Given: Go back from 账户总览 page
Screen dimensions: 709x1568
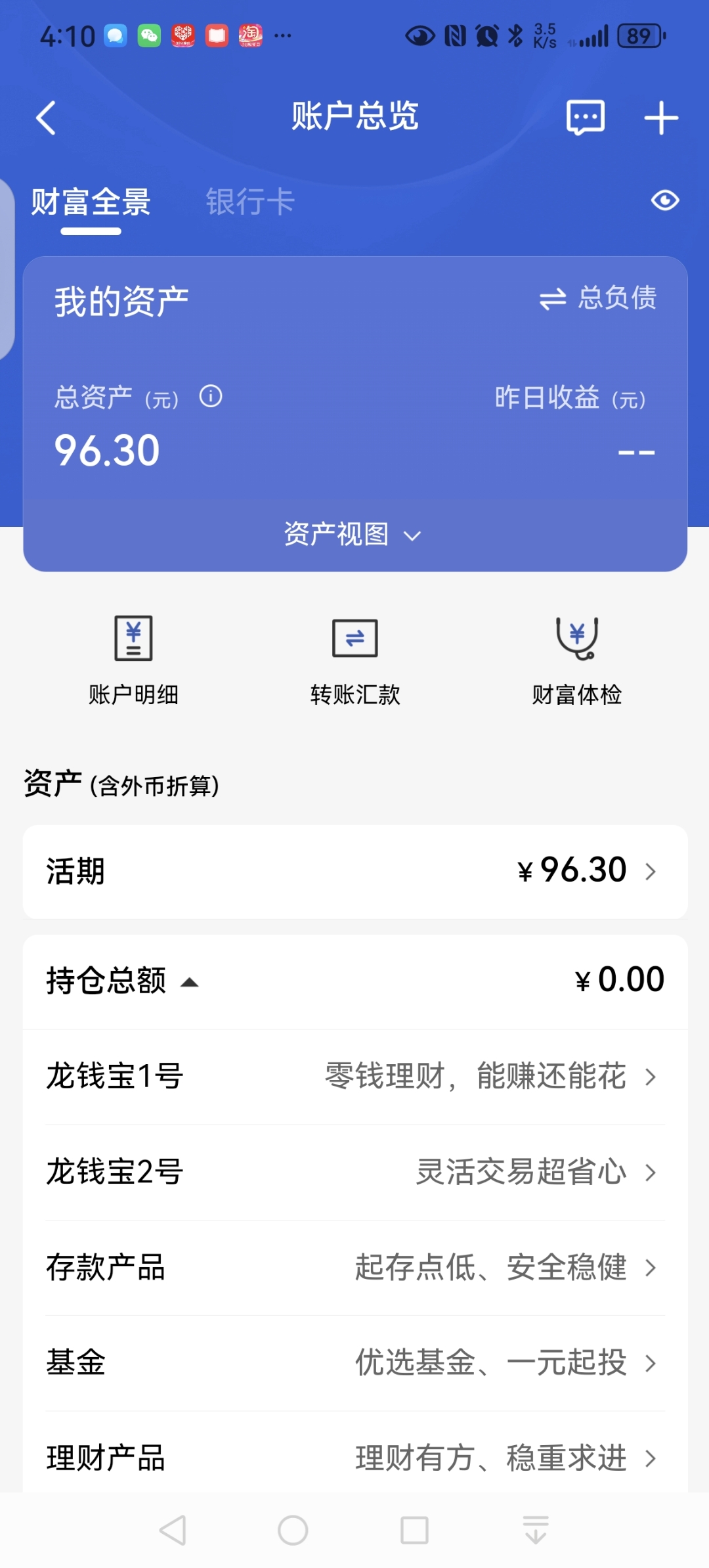Looking at the screenshot, I should pyautogui.click(x=46, y=118).
